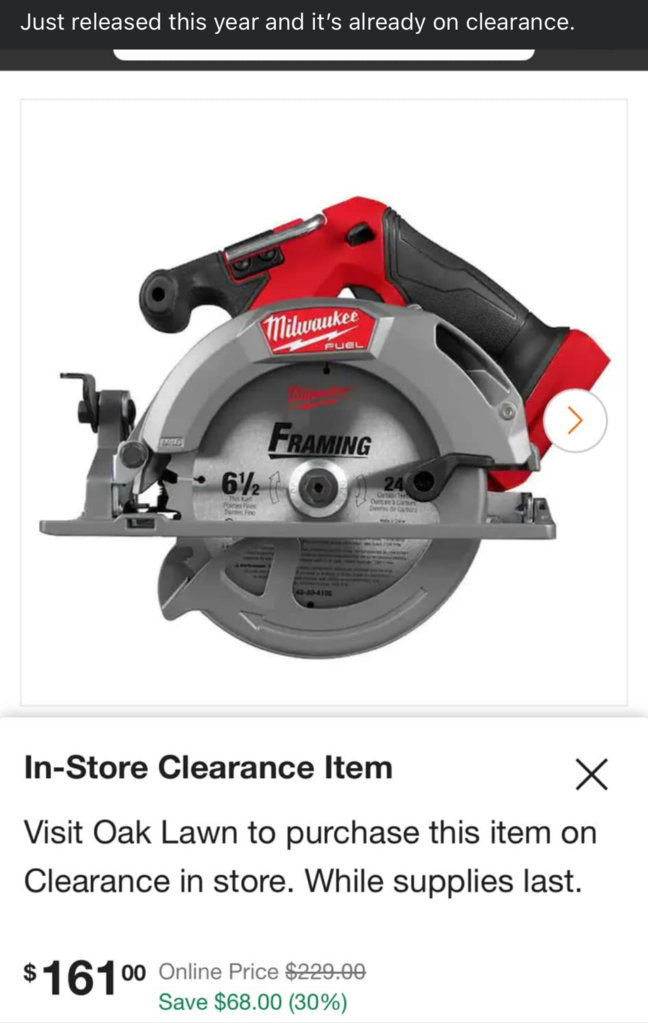Show the next product image
The image size is (648, 1023).
click(x=575, y=421)
